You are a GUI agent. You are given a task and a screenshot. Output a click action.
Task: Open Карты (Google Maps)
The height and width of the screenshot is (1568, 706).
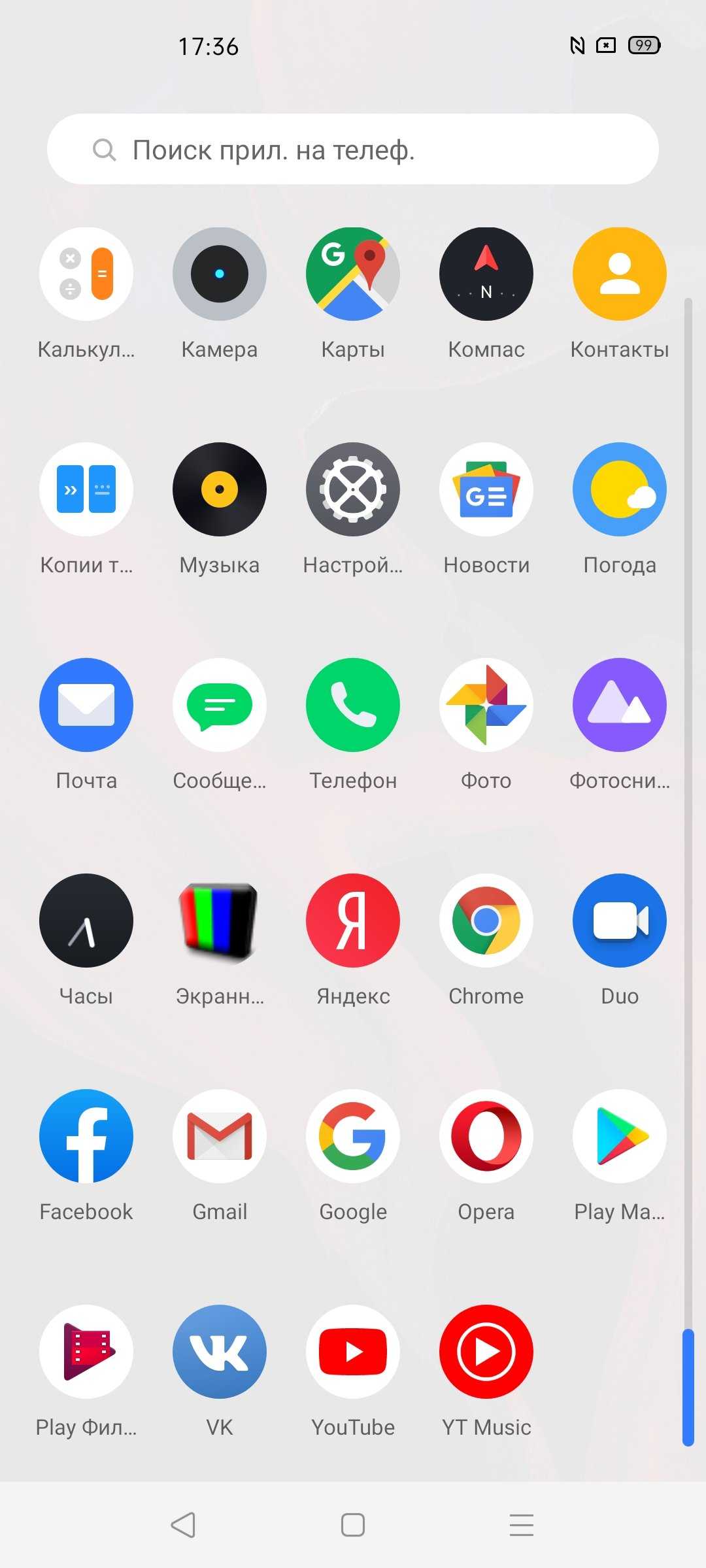click(x=353, y=274)
